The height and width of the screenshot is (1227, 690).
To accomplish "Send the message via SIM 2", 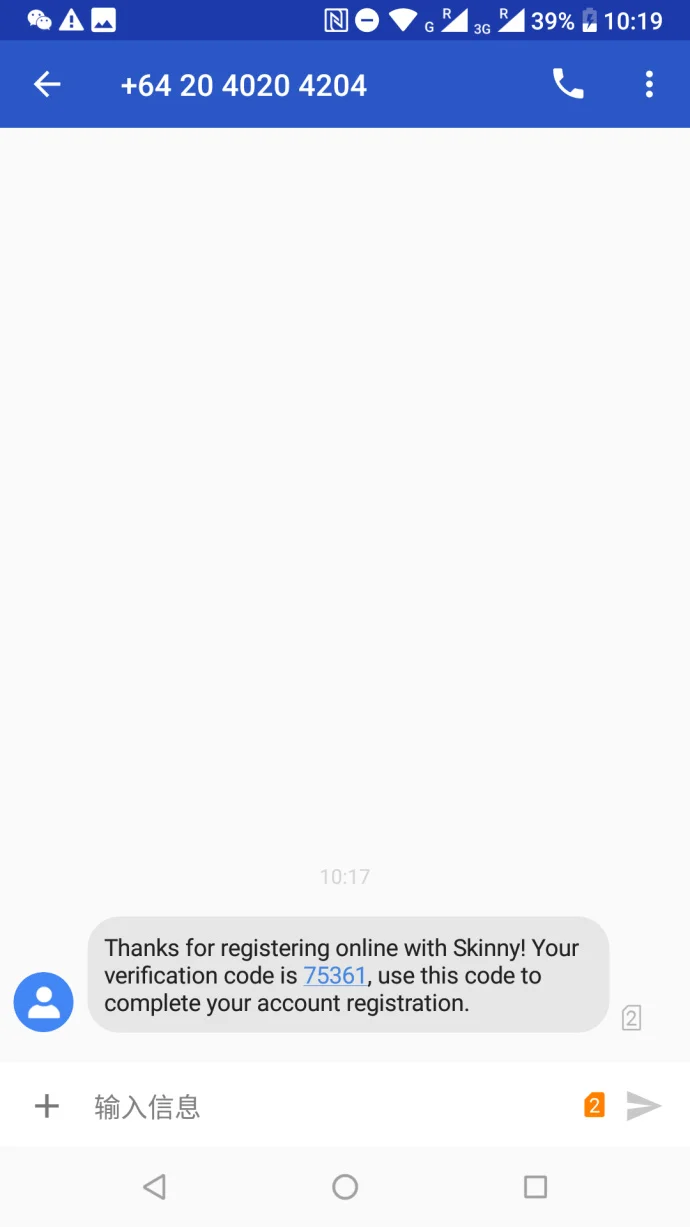I will 643,1105.
